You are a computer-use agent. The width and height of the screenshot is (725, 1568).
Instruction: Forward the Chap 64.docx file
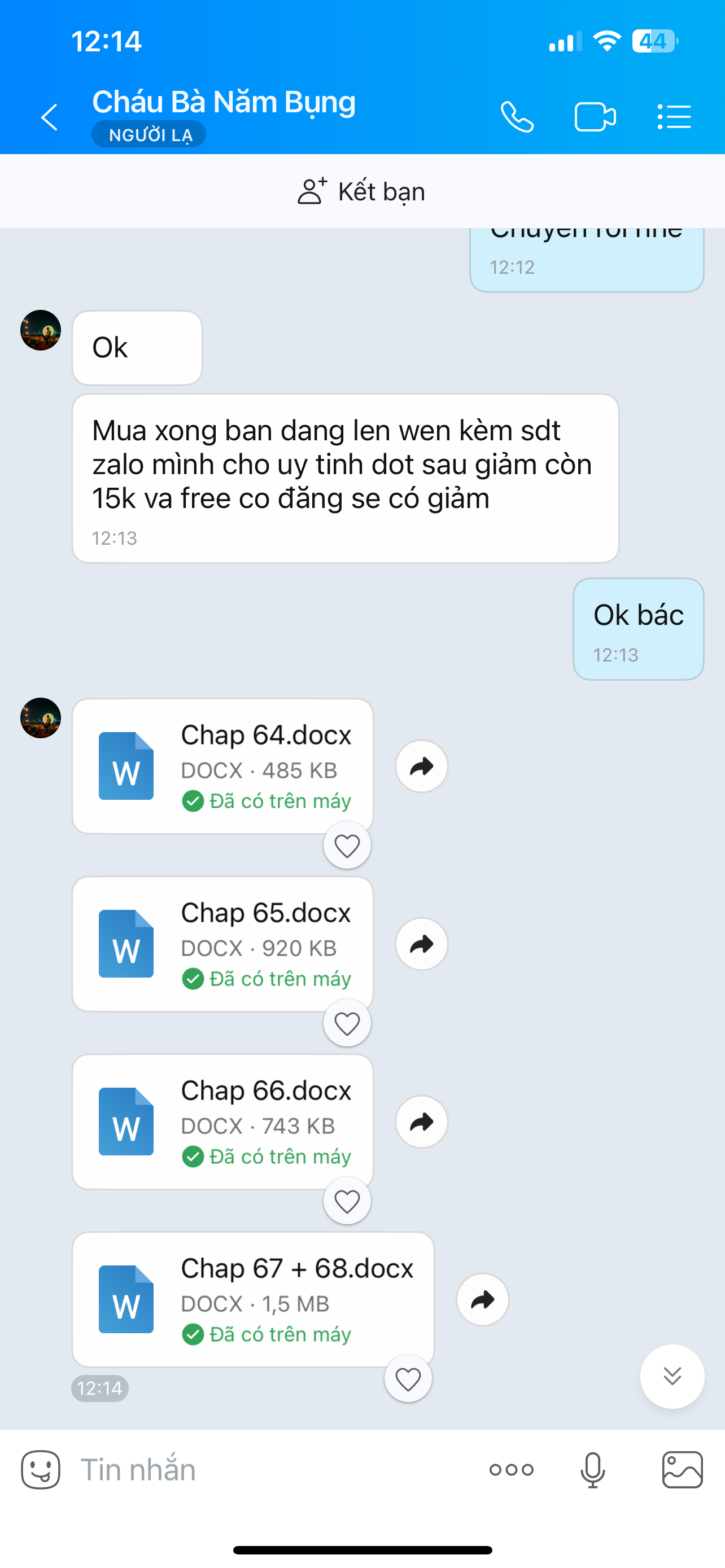click(x=421, y=766)
